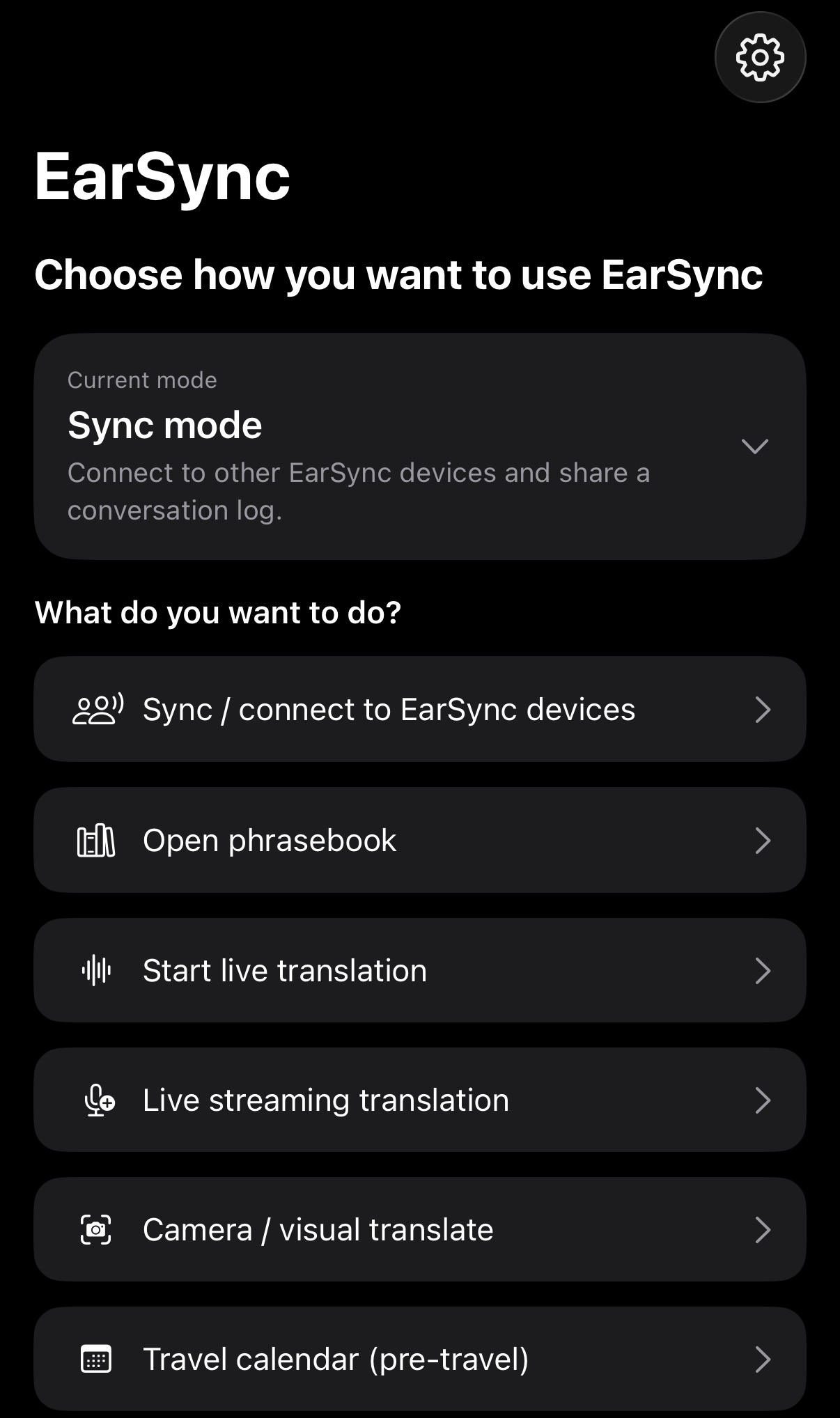Click the Camera / visual translate viewfinder icon
Image resolution: width=840 pixels, height=1418 pixels.
coord(98,1229)
